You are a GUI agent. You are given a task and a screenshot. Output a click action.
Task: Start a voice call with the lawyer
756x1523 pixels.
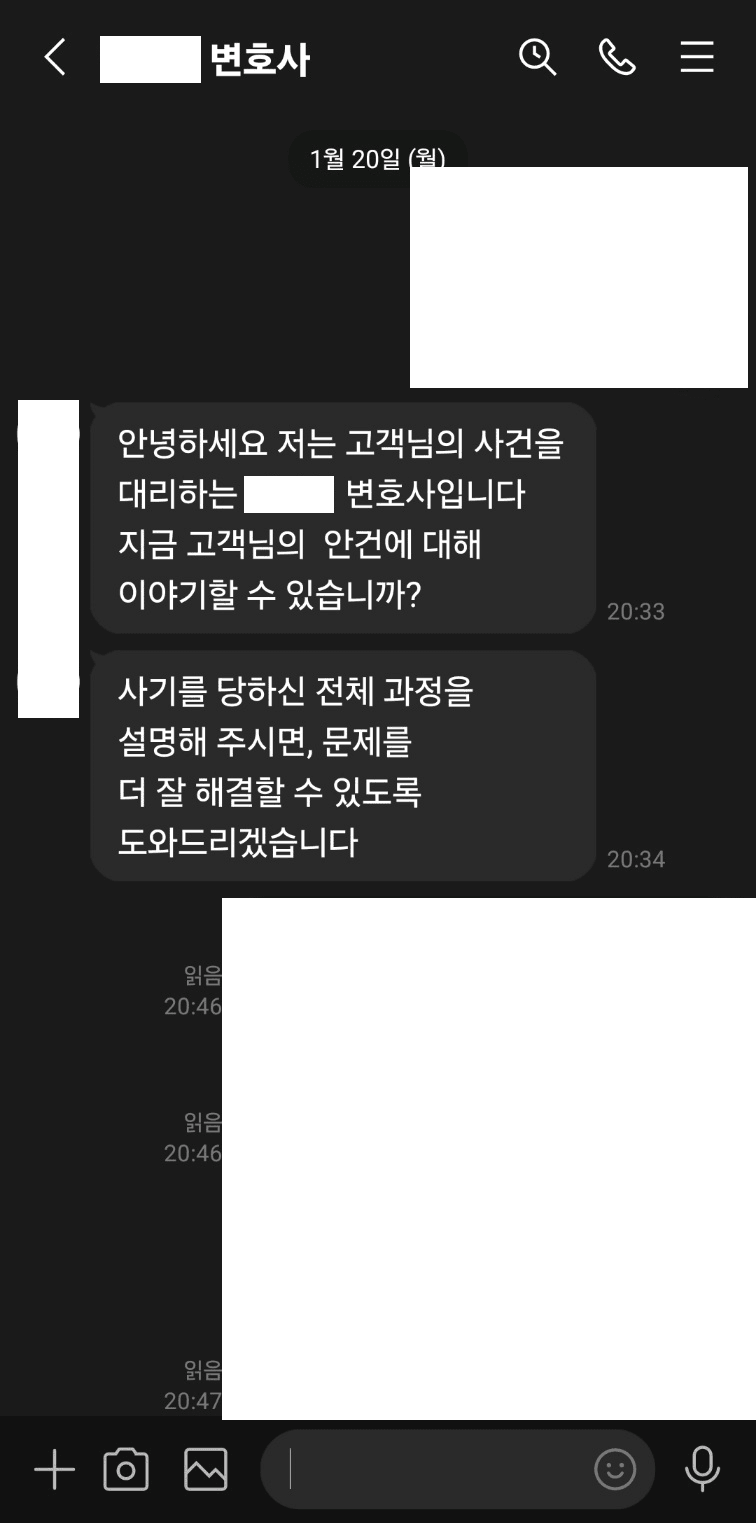pos(617,57)
